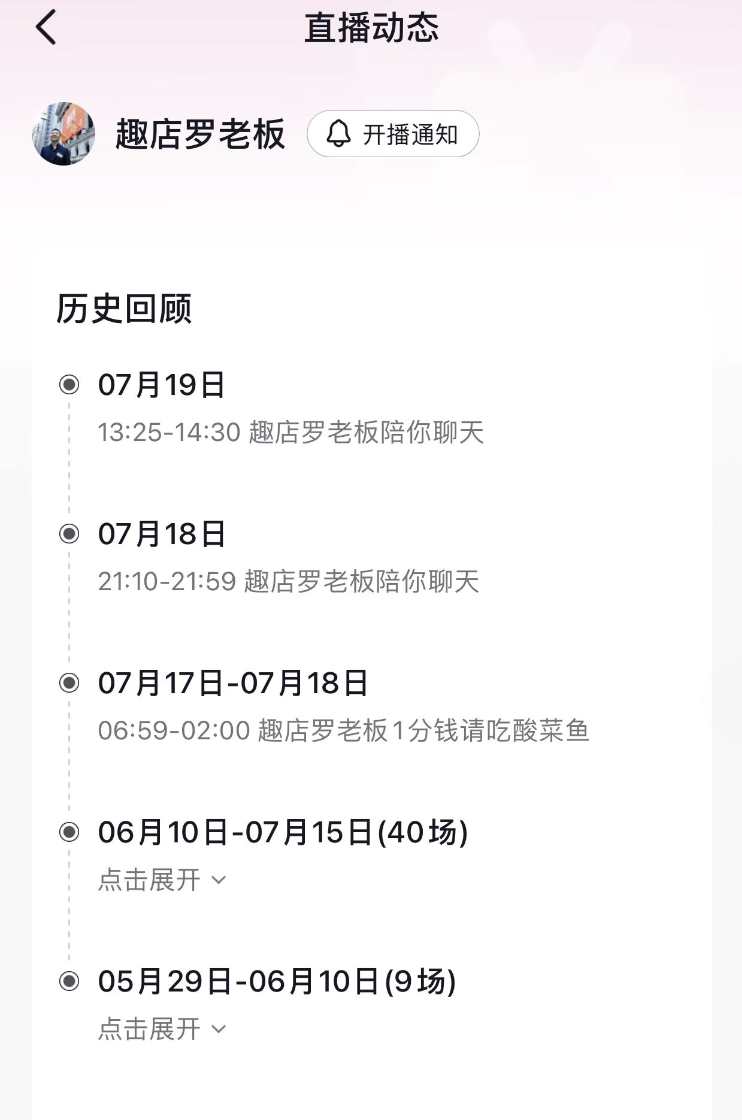Go back using the top-left arrow
Image resolution: width=742 pixels, height=1120 pixels.
click(46, 29)
